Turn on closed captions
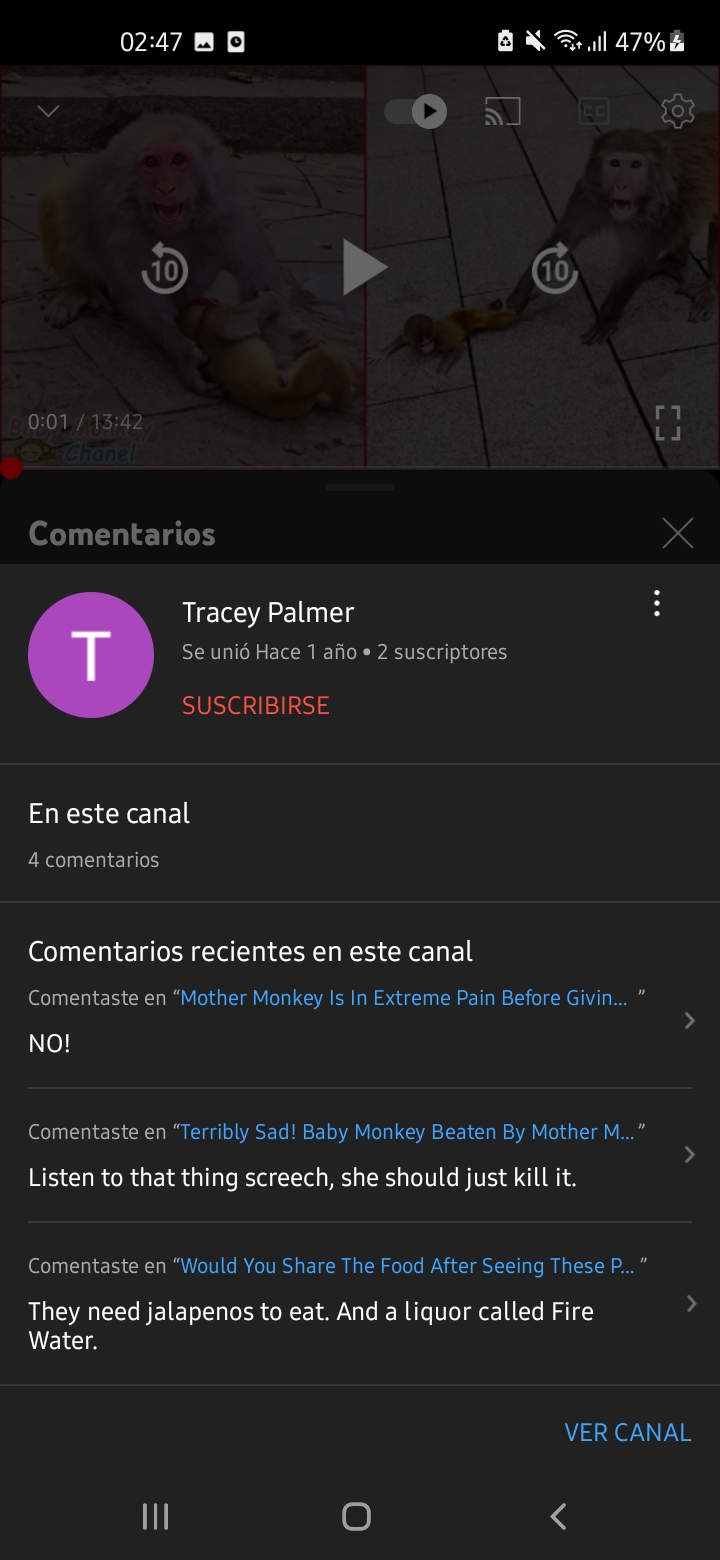This screenshot has width=720, height=1560. pyautogui.click(x=594, y=111)
